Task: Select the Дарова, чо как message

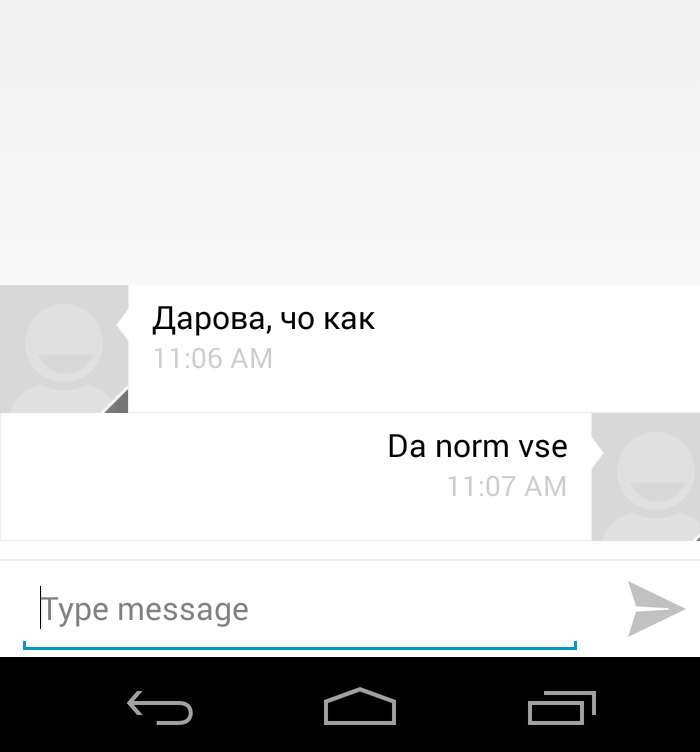Action: click(x=263, y=319)
